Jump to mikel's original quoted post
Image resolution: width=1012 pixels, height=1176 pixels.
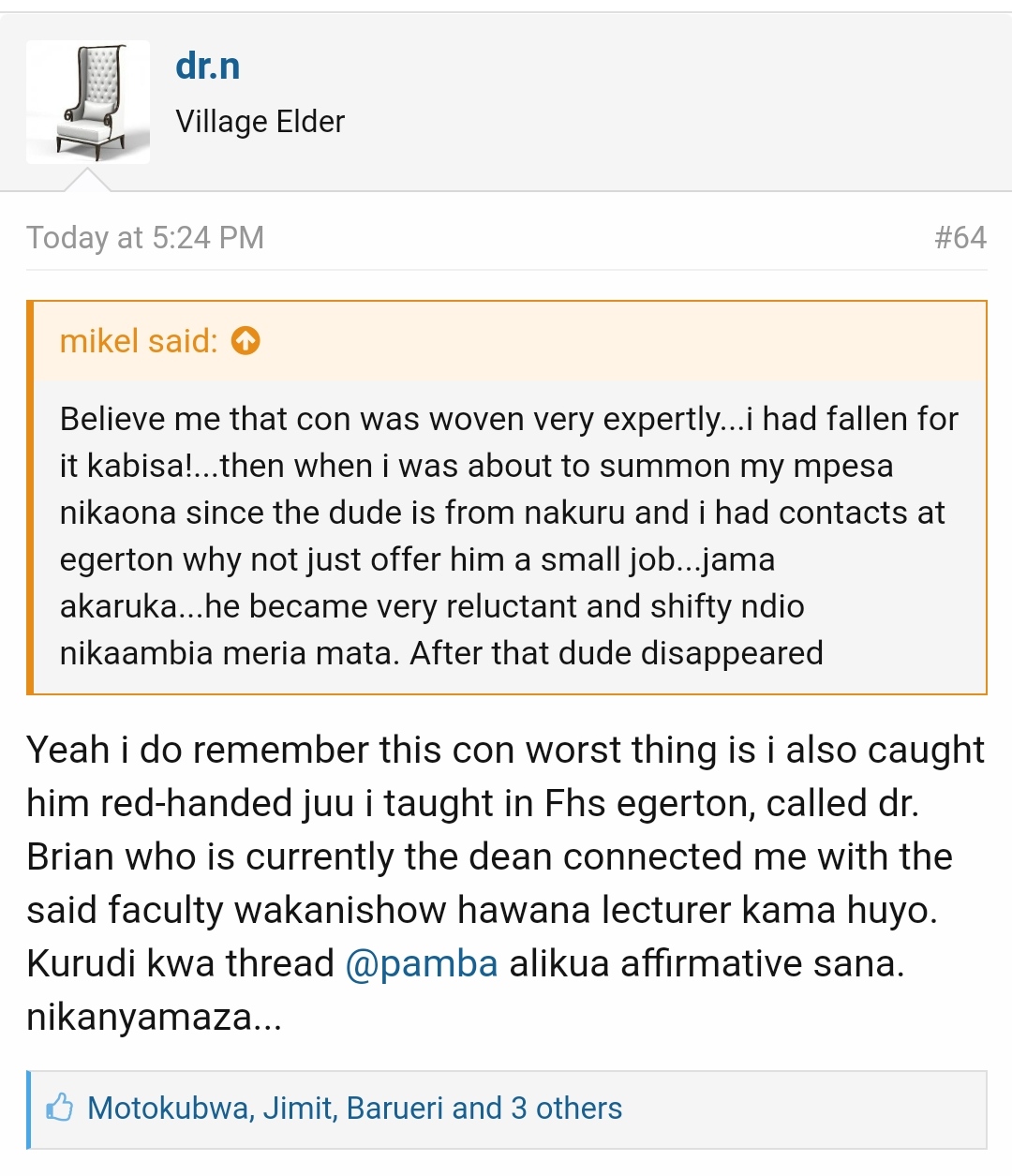click(246, 341)
